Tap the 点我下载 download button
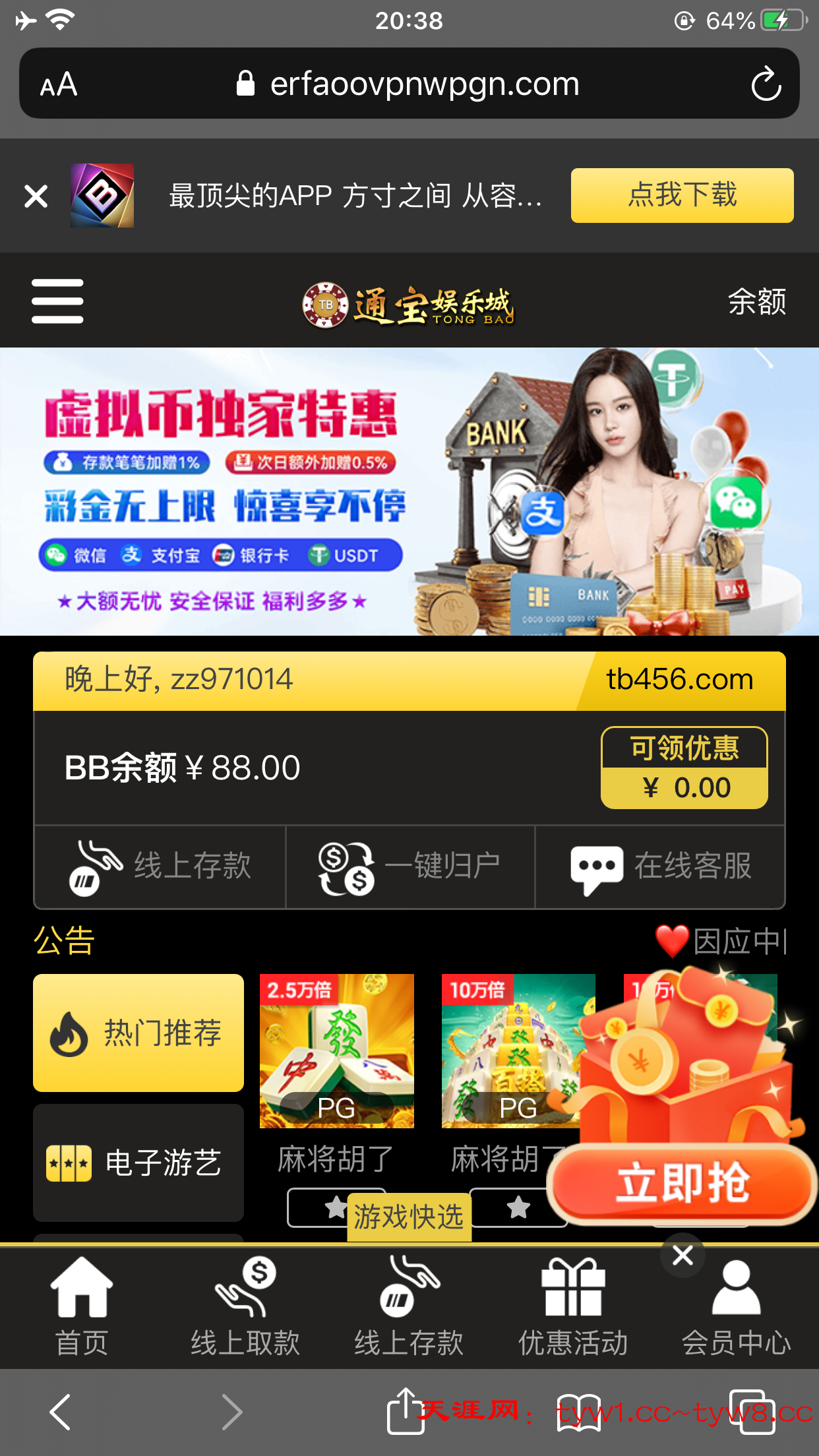This screenshot has width=819, height=1456. [x=682, y=195]
